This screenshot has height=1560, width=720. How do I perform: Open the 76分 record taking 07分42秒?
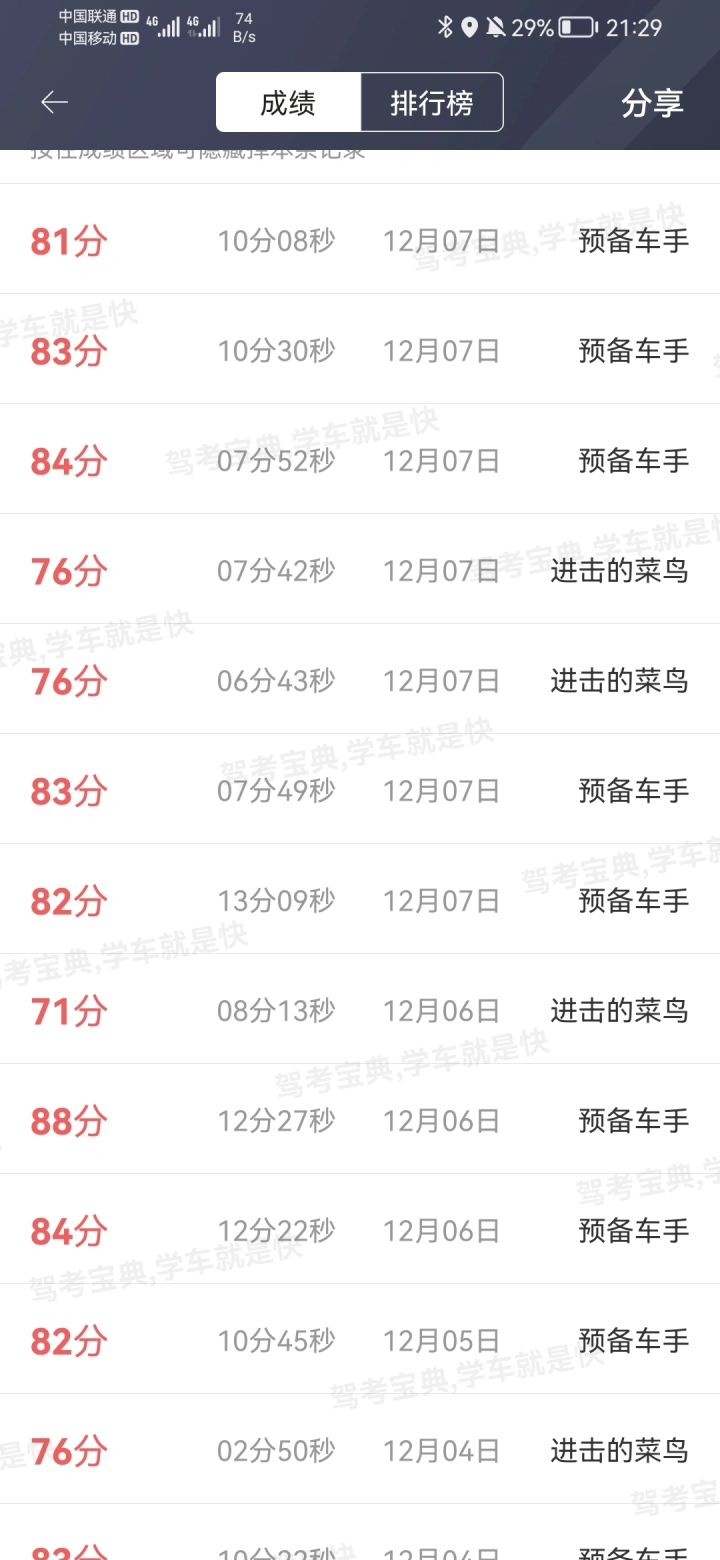360,569
